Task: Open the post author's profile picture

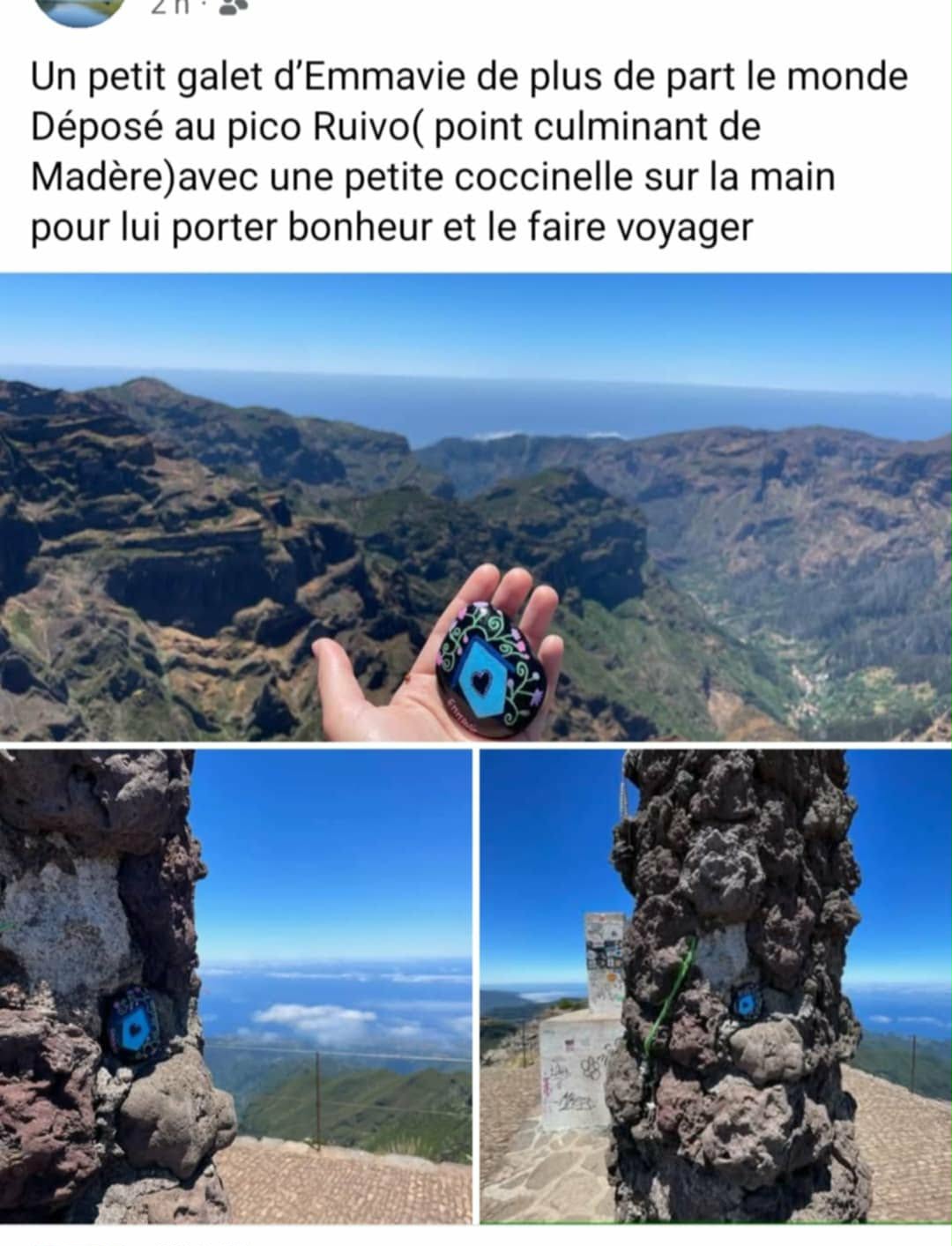Action: click(79, 9)
